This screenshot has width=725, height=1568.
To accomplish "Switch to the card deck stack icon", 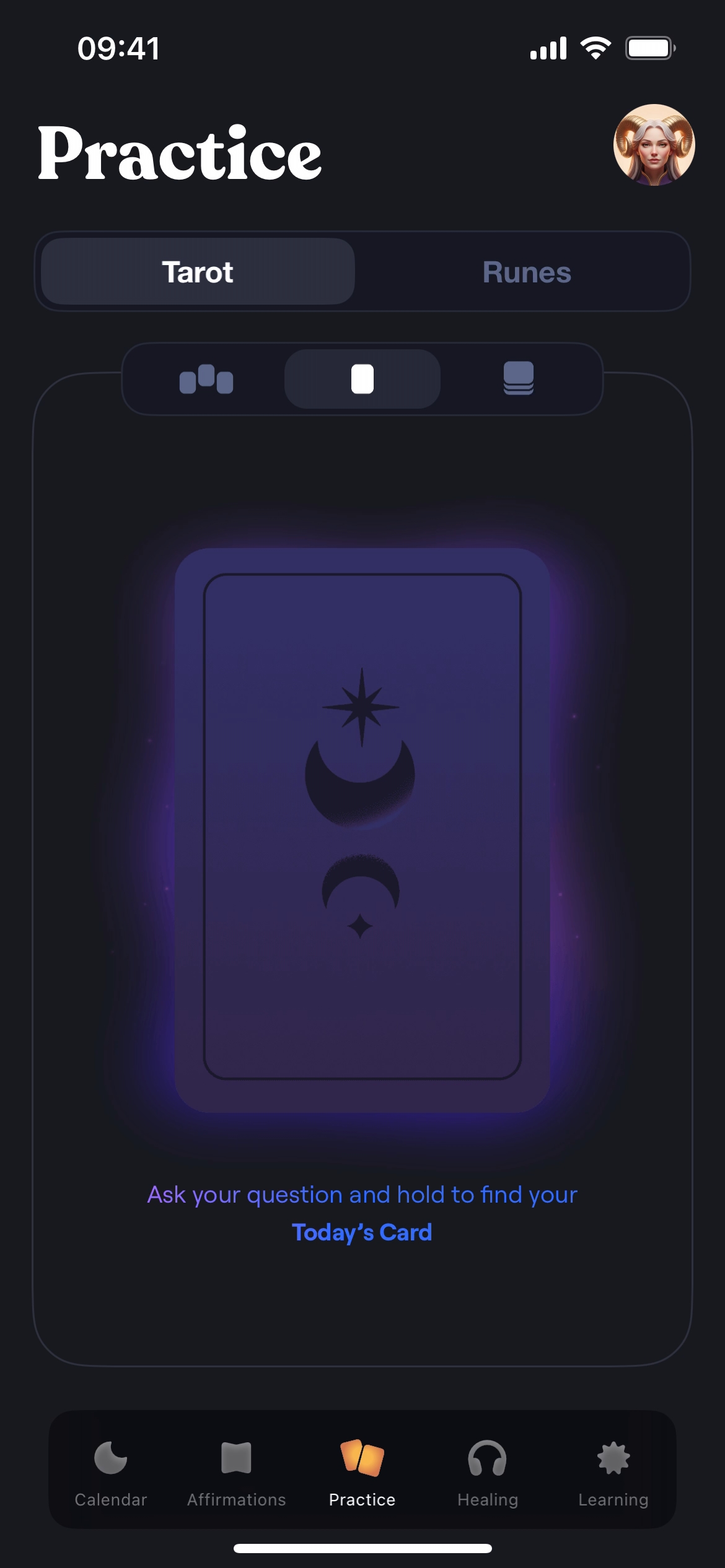I will 518,379.
